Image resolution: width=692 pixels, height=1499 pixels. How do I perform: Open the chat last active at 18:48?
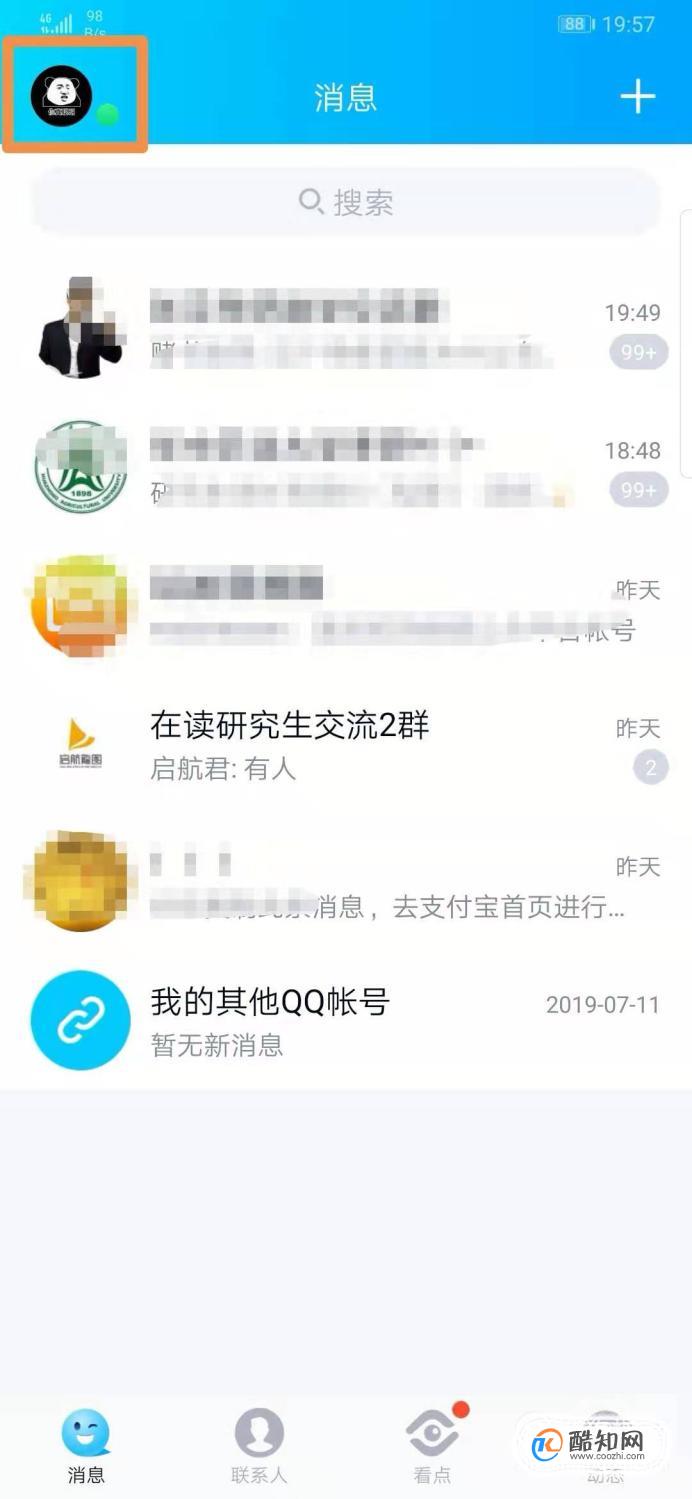[346, 466]
